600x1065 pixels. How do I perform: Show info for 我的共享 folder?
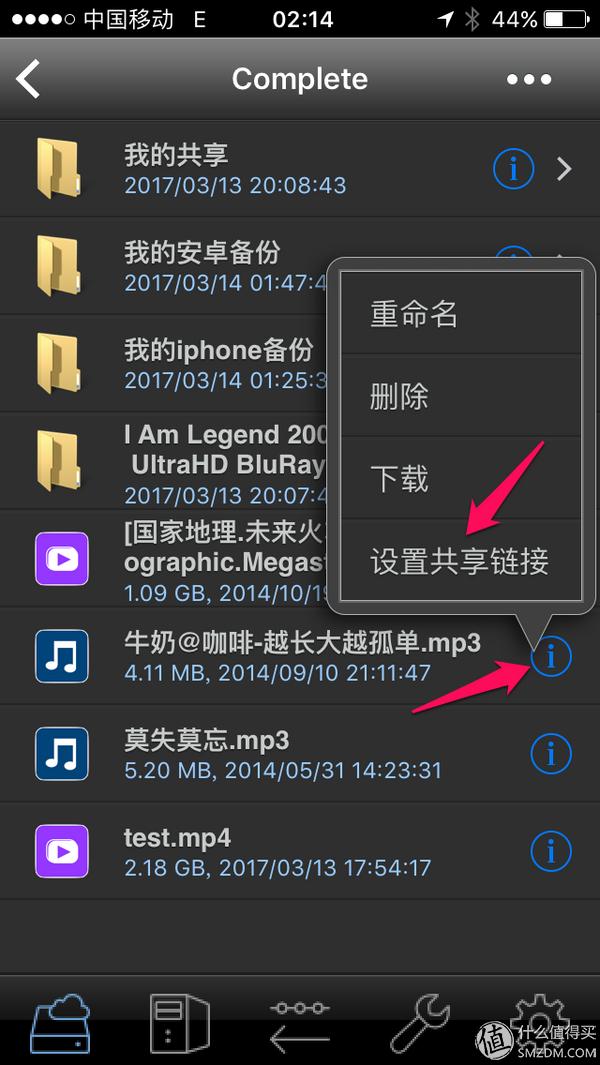tap(513, 169)
